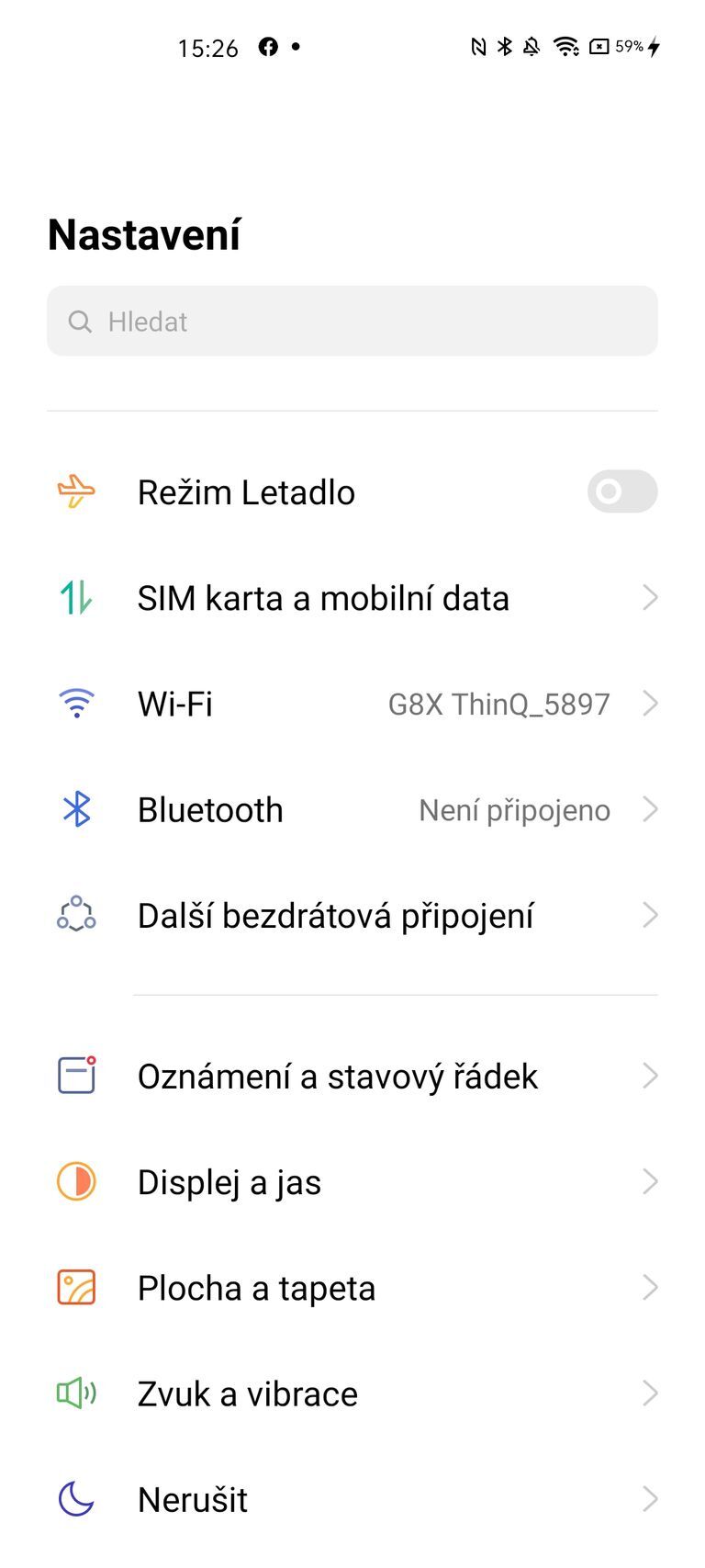Toggle Režim Letadlo on
The height and width of the screenshot is (1568, 705).
click(x=621, y=491)
